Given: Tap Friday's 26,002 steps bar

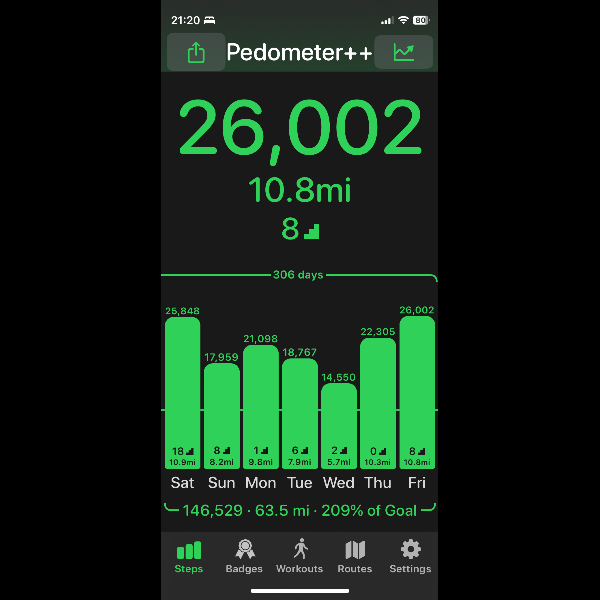Looking at the screenshot, I should click(x=417, y=392).
